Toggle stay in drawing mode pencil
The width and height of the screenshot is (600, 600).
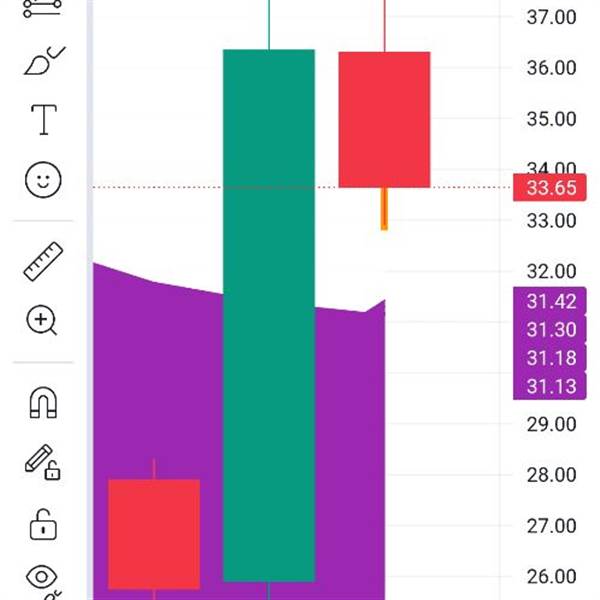click(x=43, y=462)
